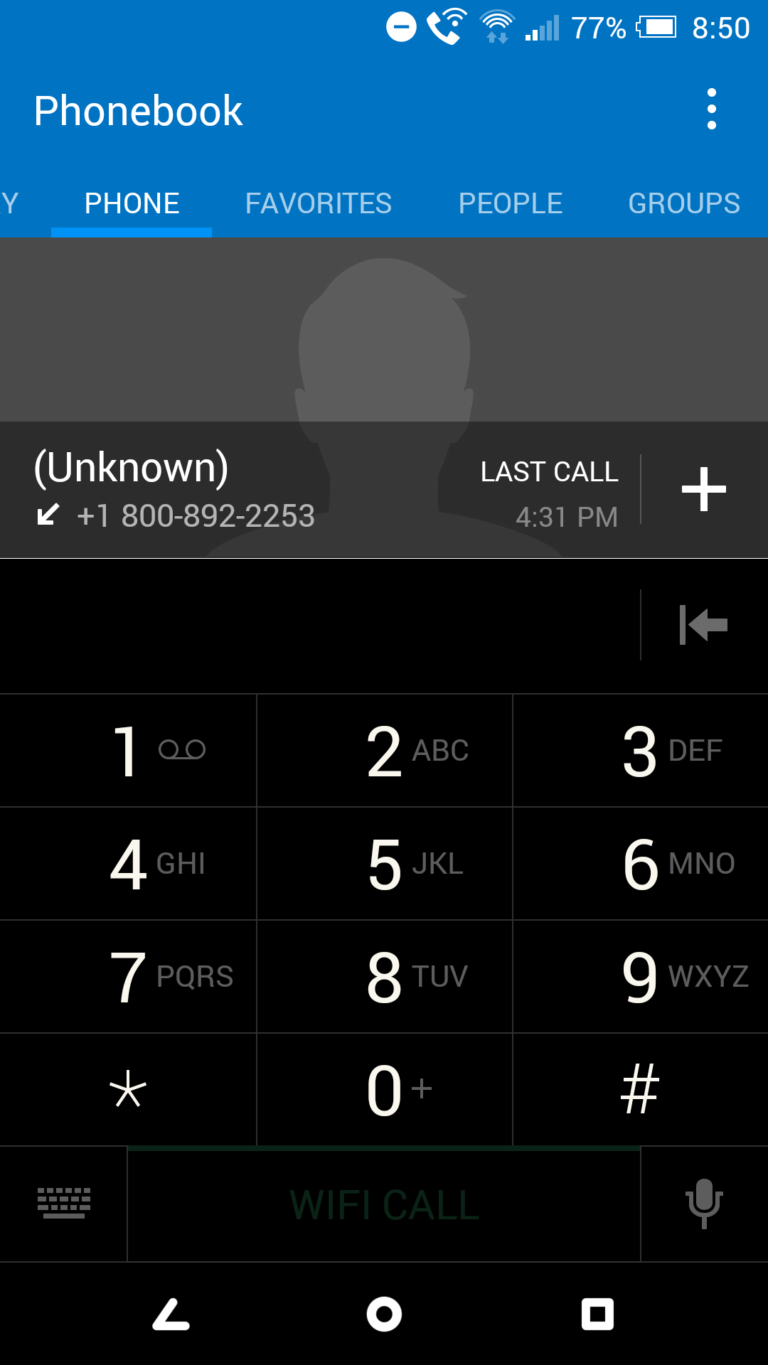Switch to the Groups tab
The width and height of the screenshot is (768, 1365).
pyautogui.click(x=684, y=203)
